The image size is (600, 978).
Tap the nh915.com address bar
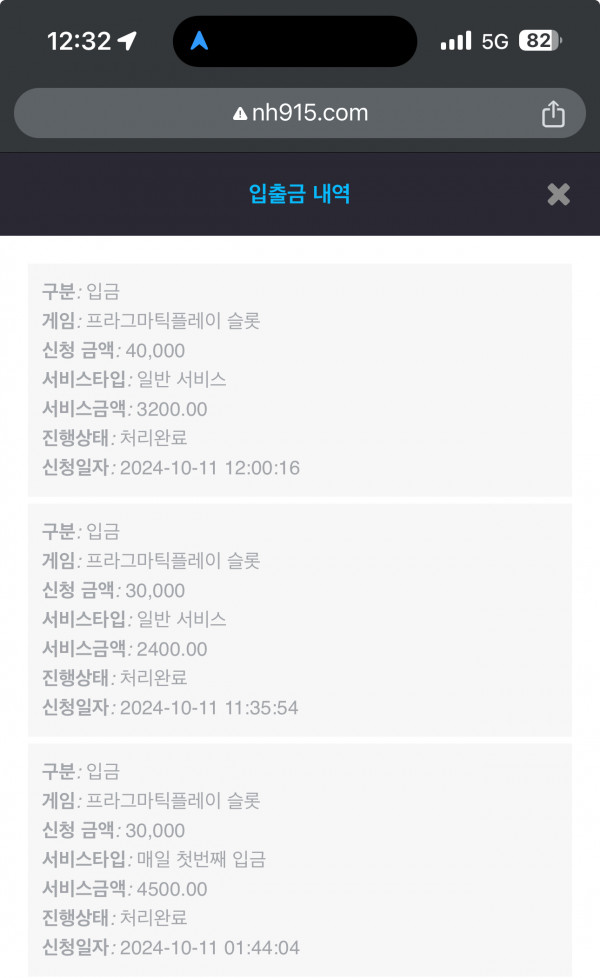tap(300, 113)
